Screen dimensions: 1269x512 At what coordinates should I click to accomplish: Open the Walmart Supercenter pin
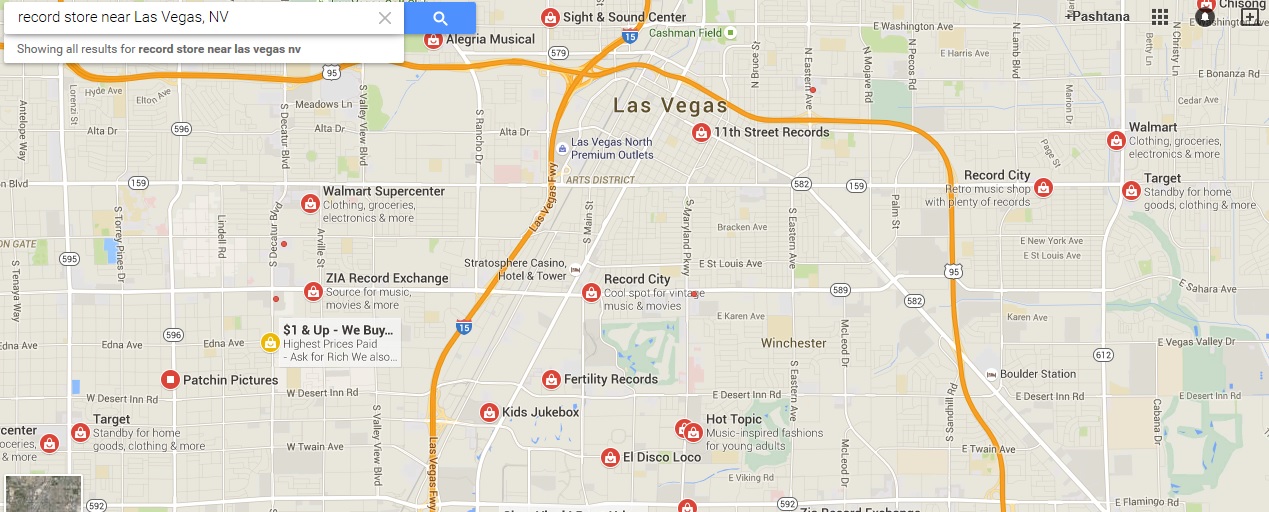click(x=310, y=205)
